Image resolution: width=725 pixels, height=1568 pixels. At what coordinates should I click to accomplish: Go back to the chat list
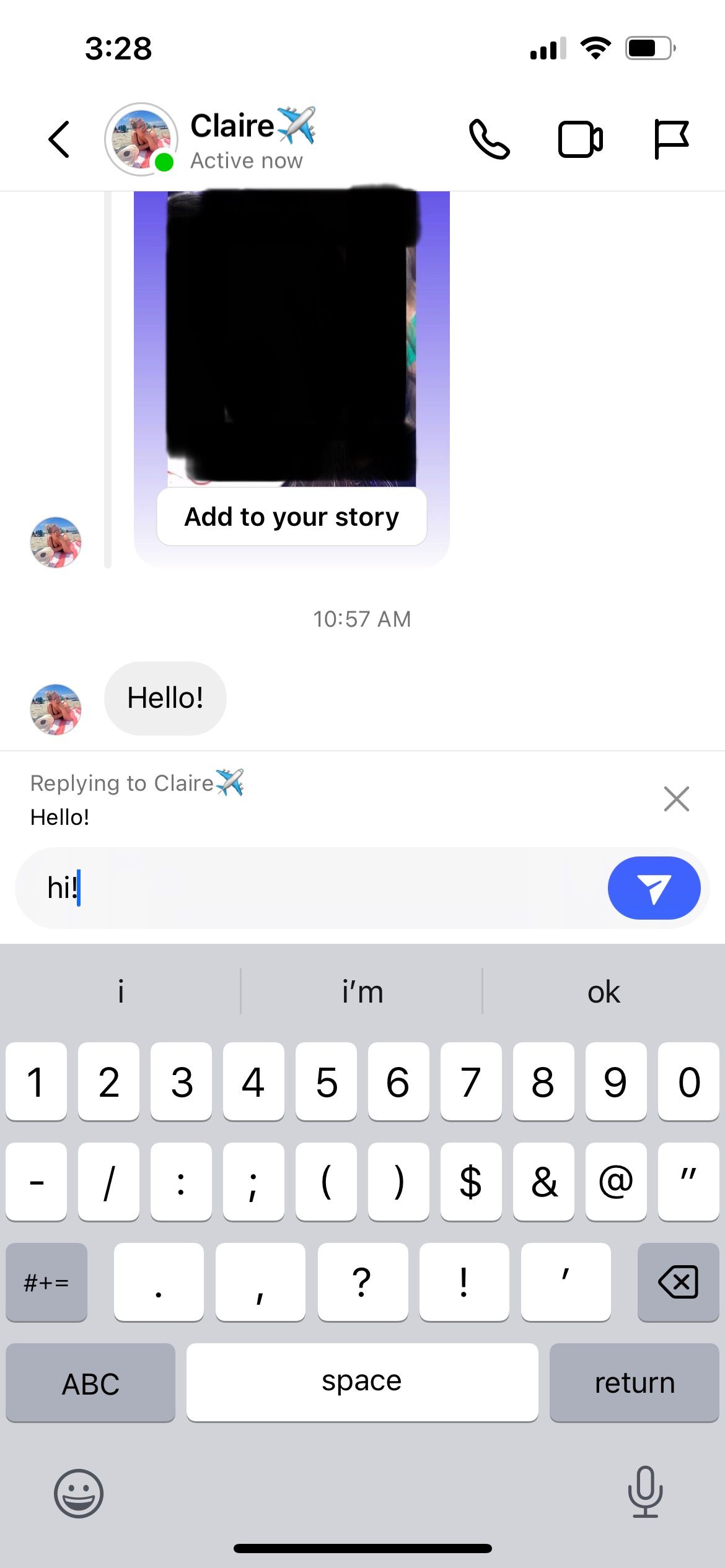tap(59, 139)
